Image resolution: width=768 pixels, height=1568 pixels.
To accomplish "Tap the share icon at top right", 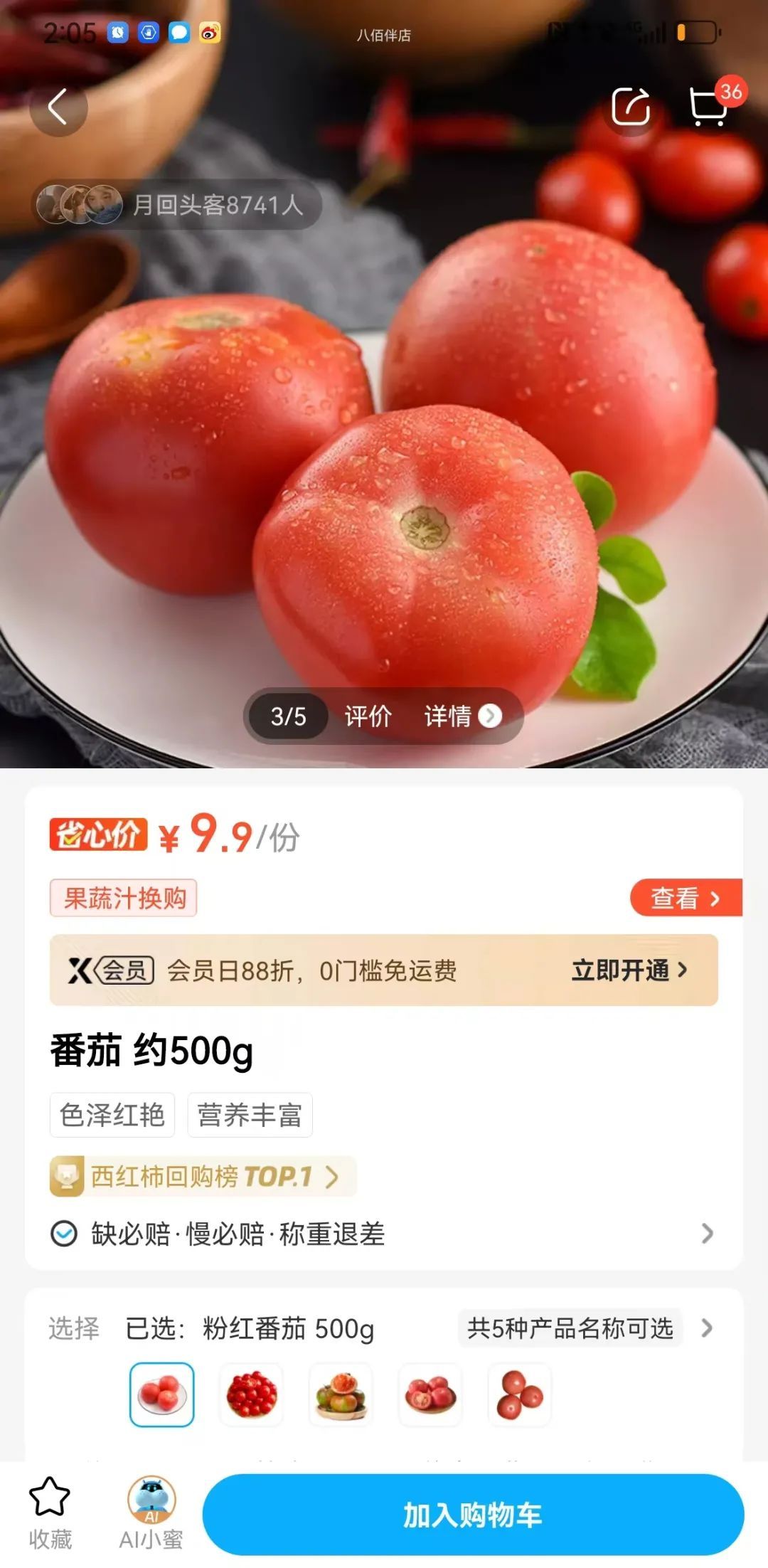I will [630, 107].
